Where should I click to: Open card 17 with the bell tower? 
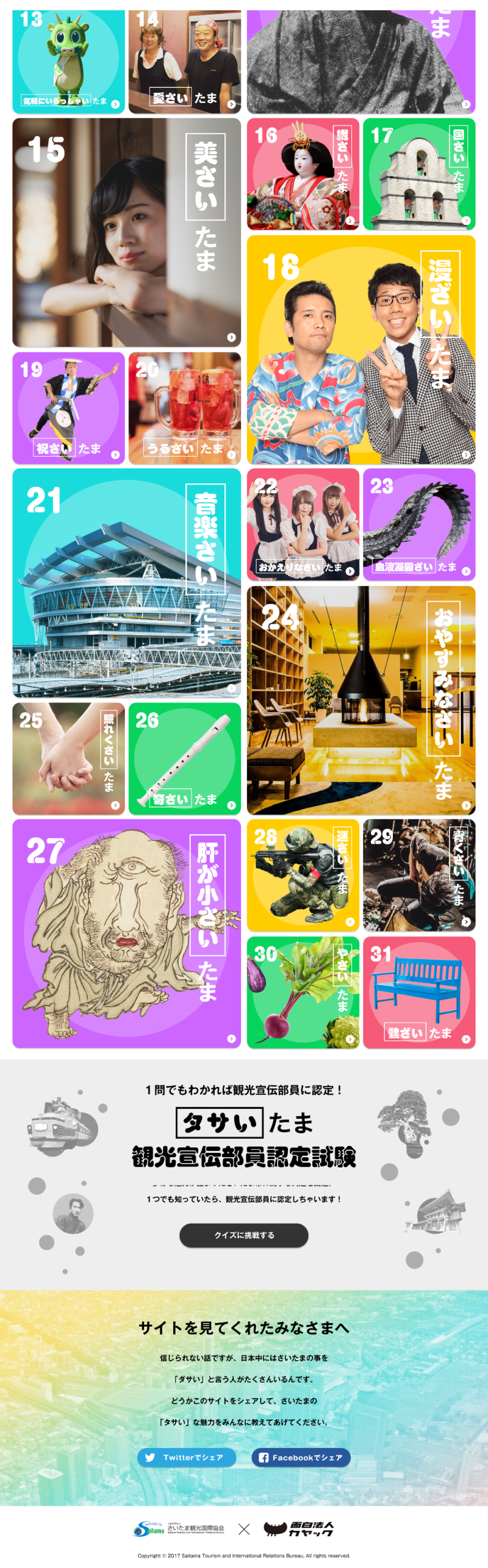coord(419,174)
